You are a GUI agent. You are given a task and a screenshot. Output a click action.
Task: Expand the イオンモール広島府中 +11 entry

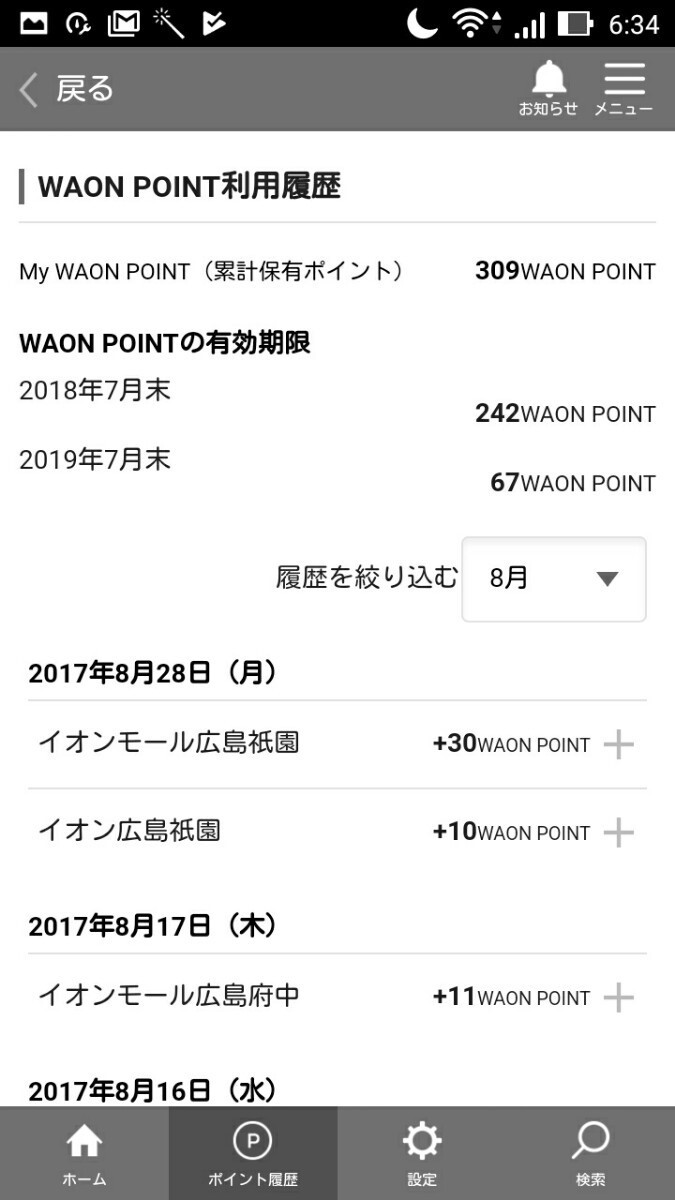(619, 997)
